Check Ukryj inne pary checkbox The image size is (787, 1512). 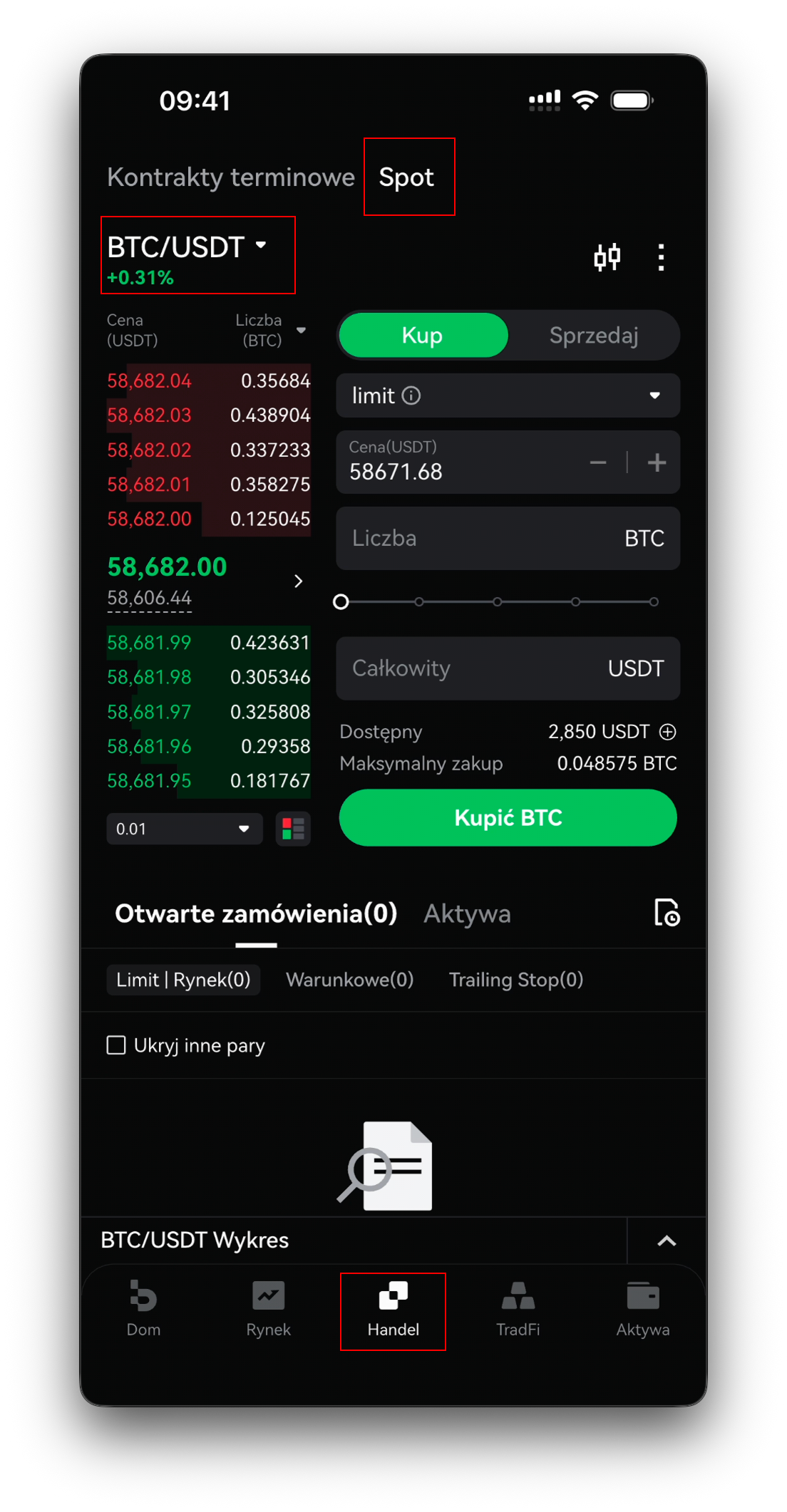coord(115,1045)
